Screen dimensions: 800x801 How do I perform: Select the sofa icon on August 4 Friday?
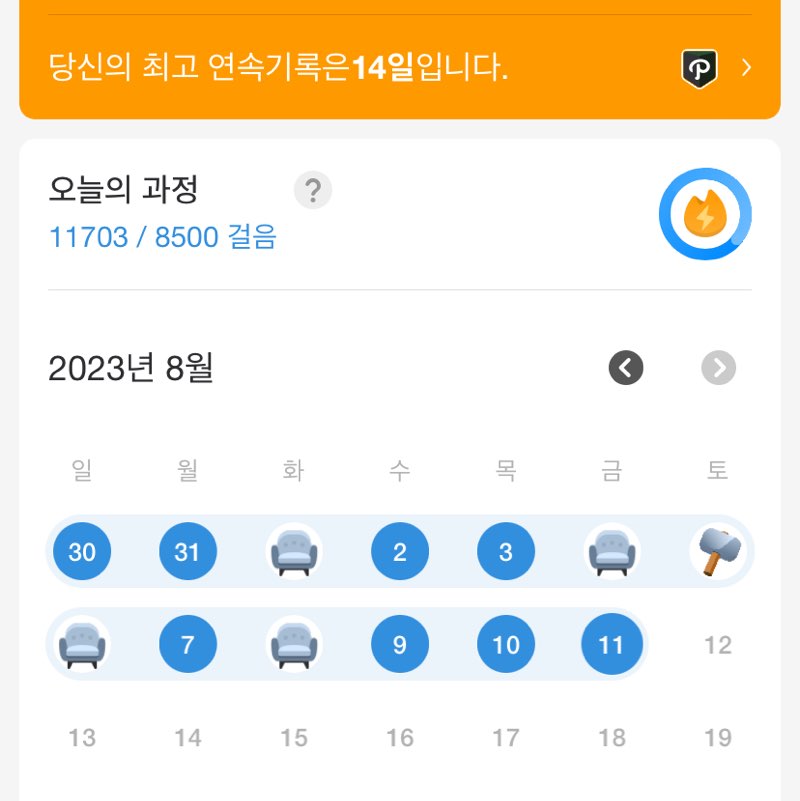612,551
